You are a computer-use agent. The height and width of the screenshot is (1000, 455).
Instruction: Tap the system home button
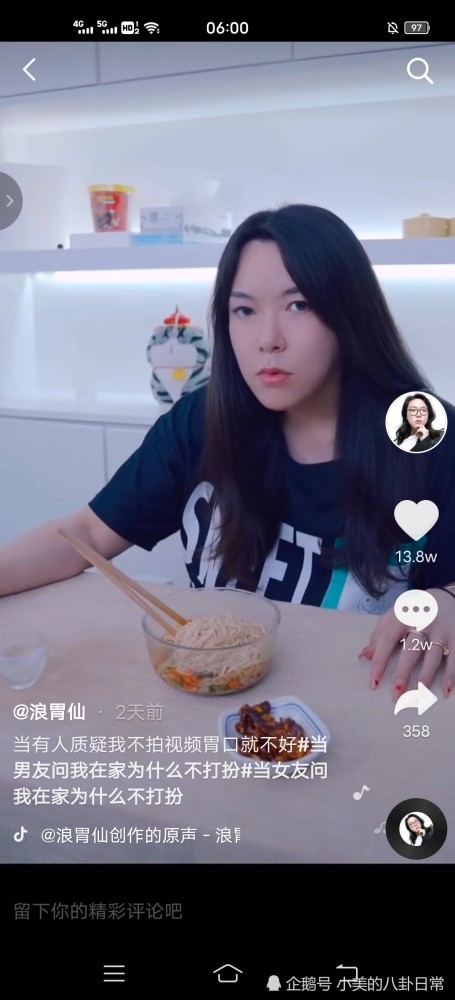[228, 973]
